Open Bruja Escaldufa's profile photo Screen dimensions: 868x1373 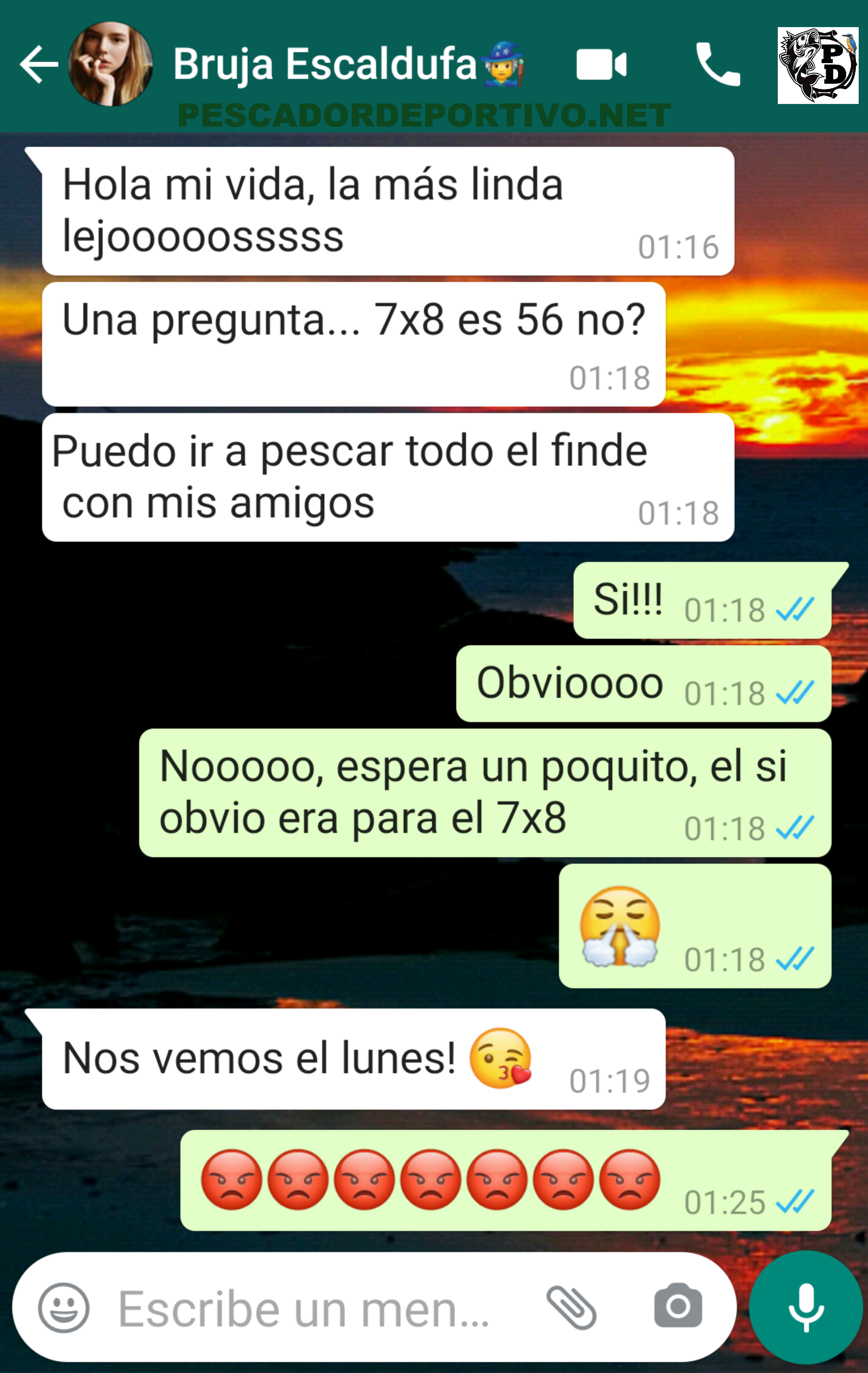pyautogui.click(x=110, y=64)
